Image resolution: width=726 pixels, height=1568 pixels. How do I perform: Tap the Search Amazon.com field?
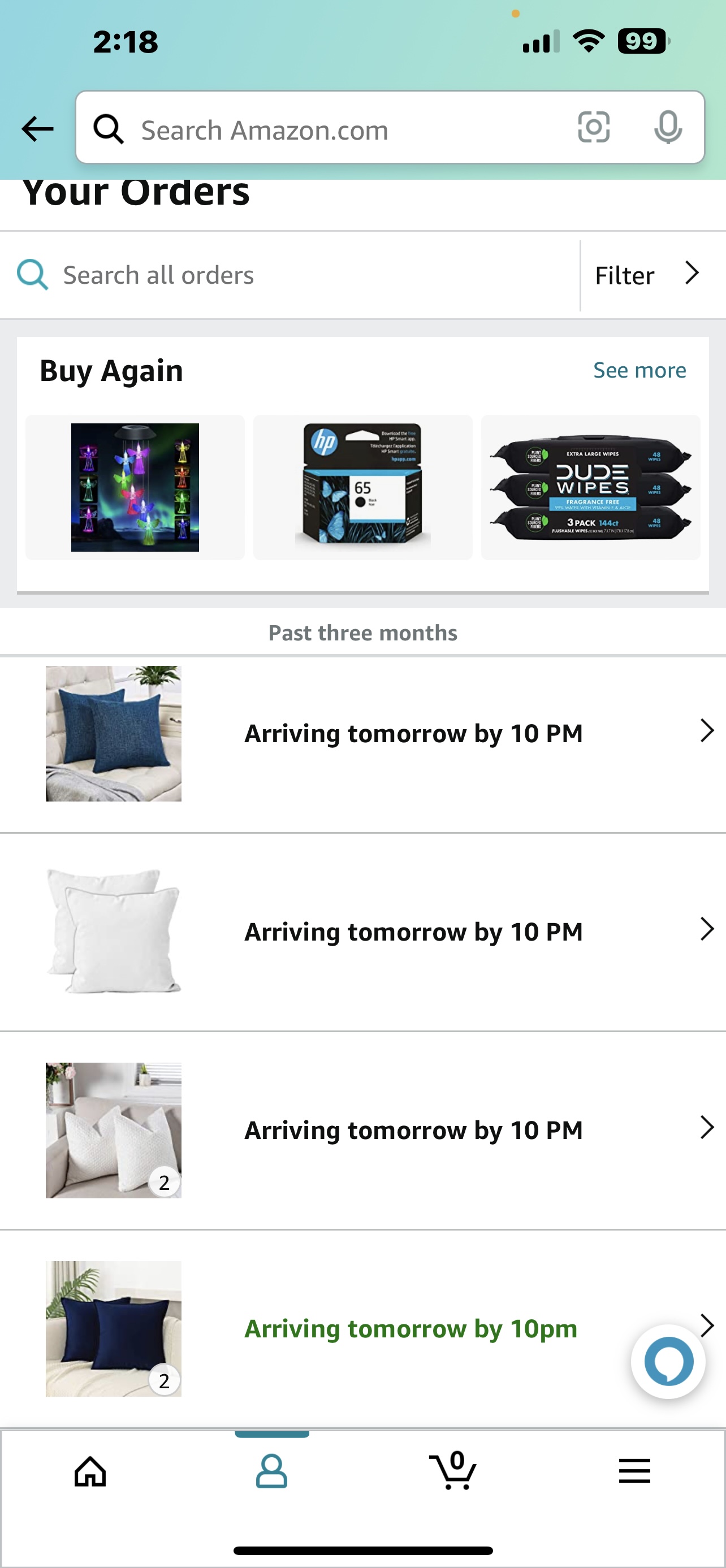[341, 129]
